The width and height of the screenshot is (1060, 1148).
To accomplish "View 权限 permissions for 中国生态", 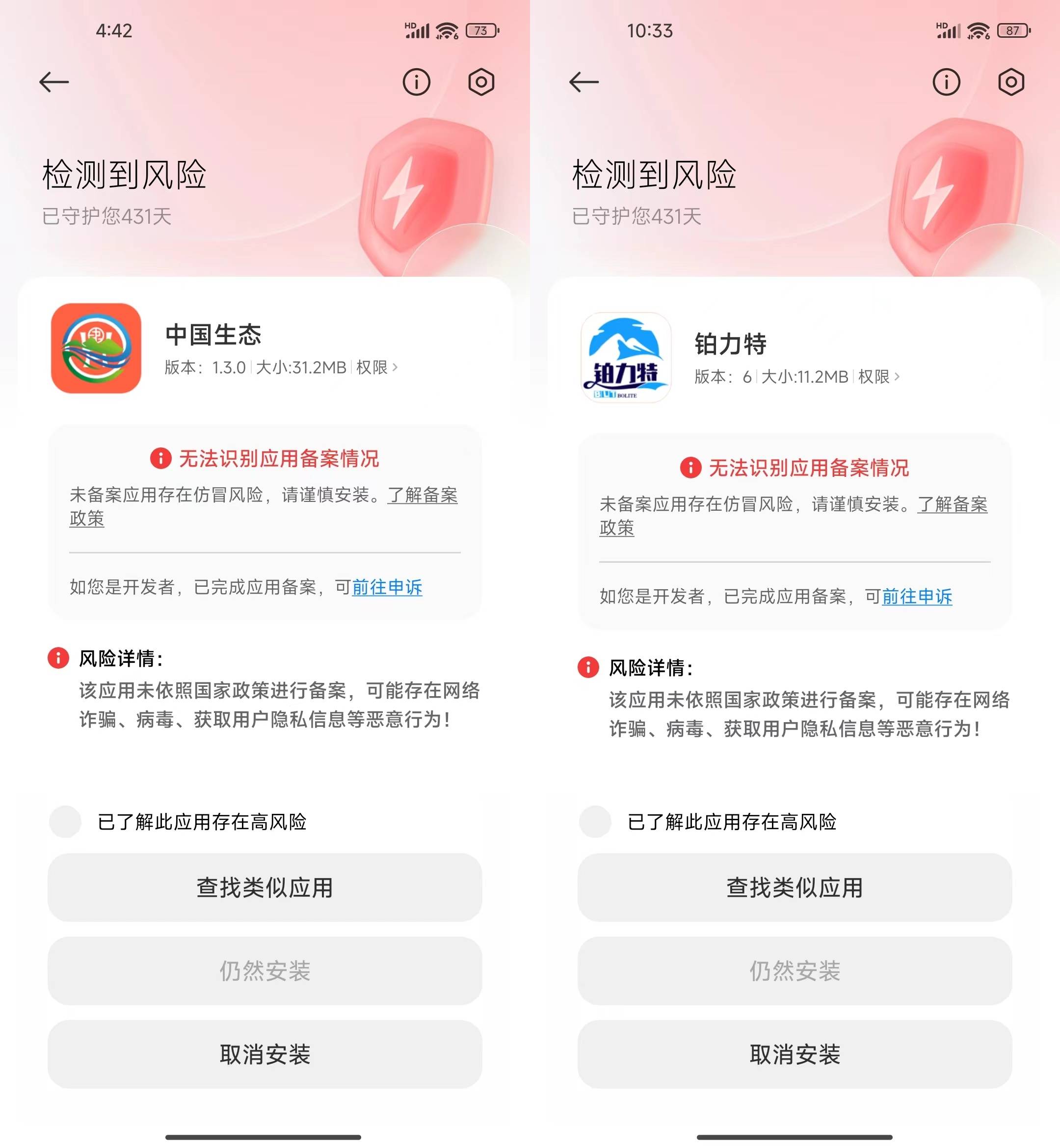I will [x=376, y=367].
